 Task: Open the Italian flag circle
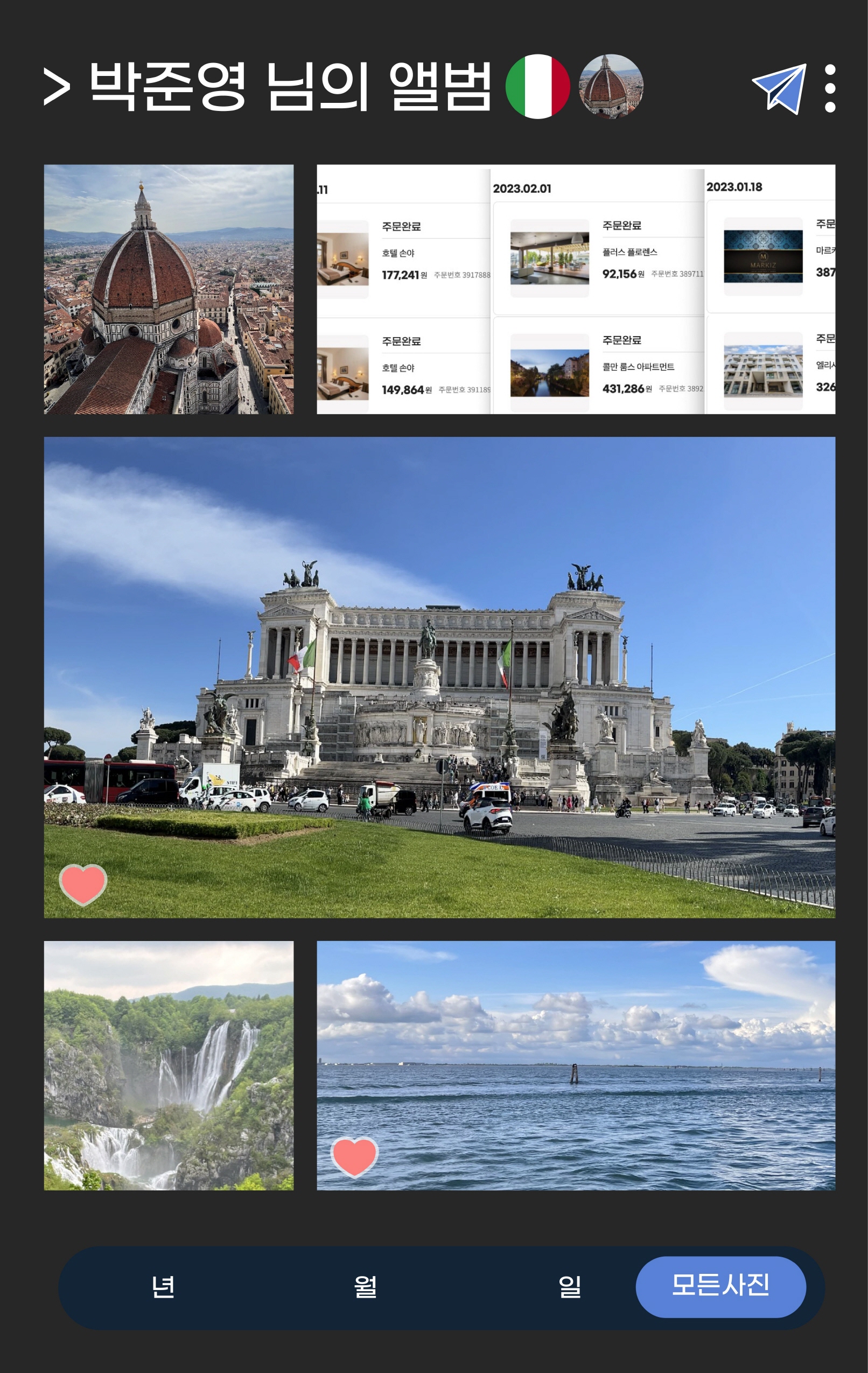coord(537,87)
